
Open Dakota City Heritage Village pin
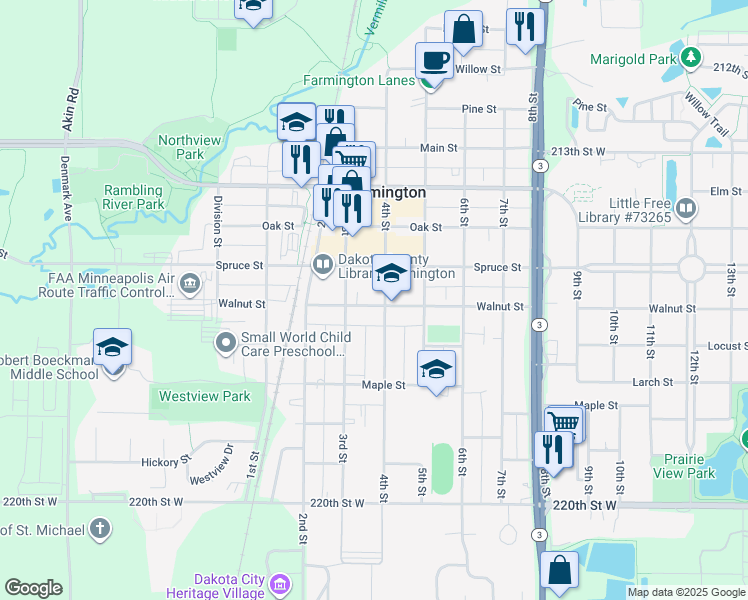point(280,584)
